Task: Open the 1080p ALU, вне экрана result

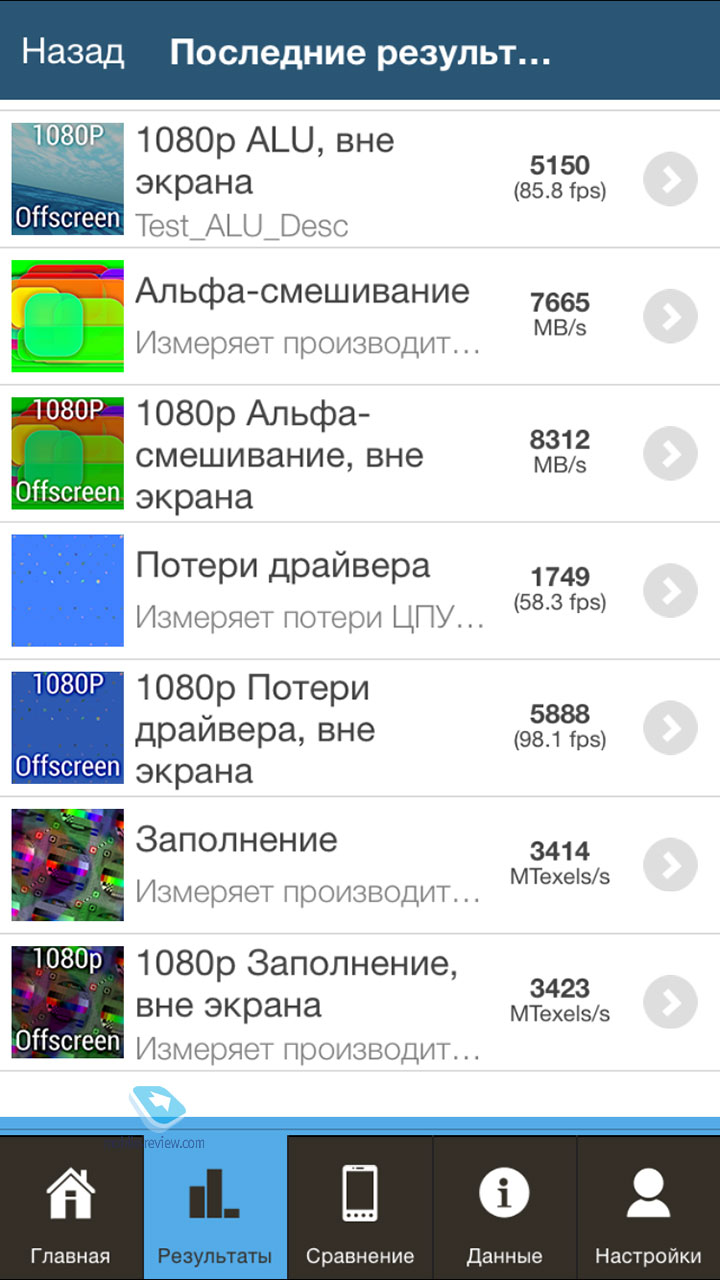Action: (360, 180)
